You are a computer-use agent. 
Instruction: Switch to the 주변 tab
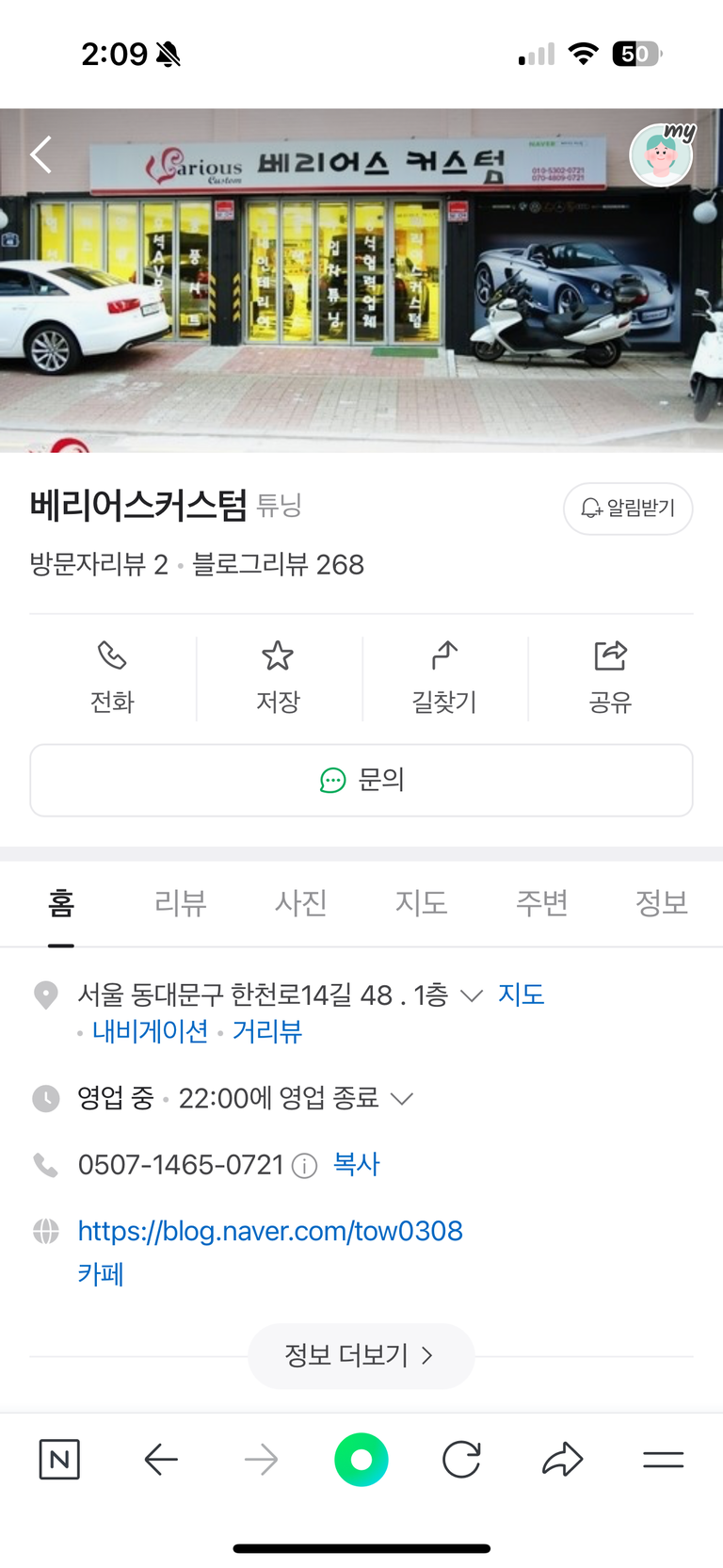click(541, 903)
